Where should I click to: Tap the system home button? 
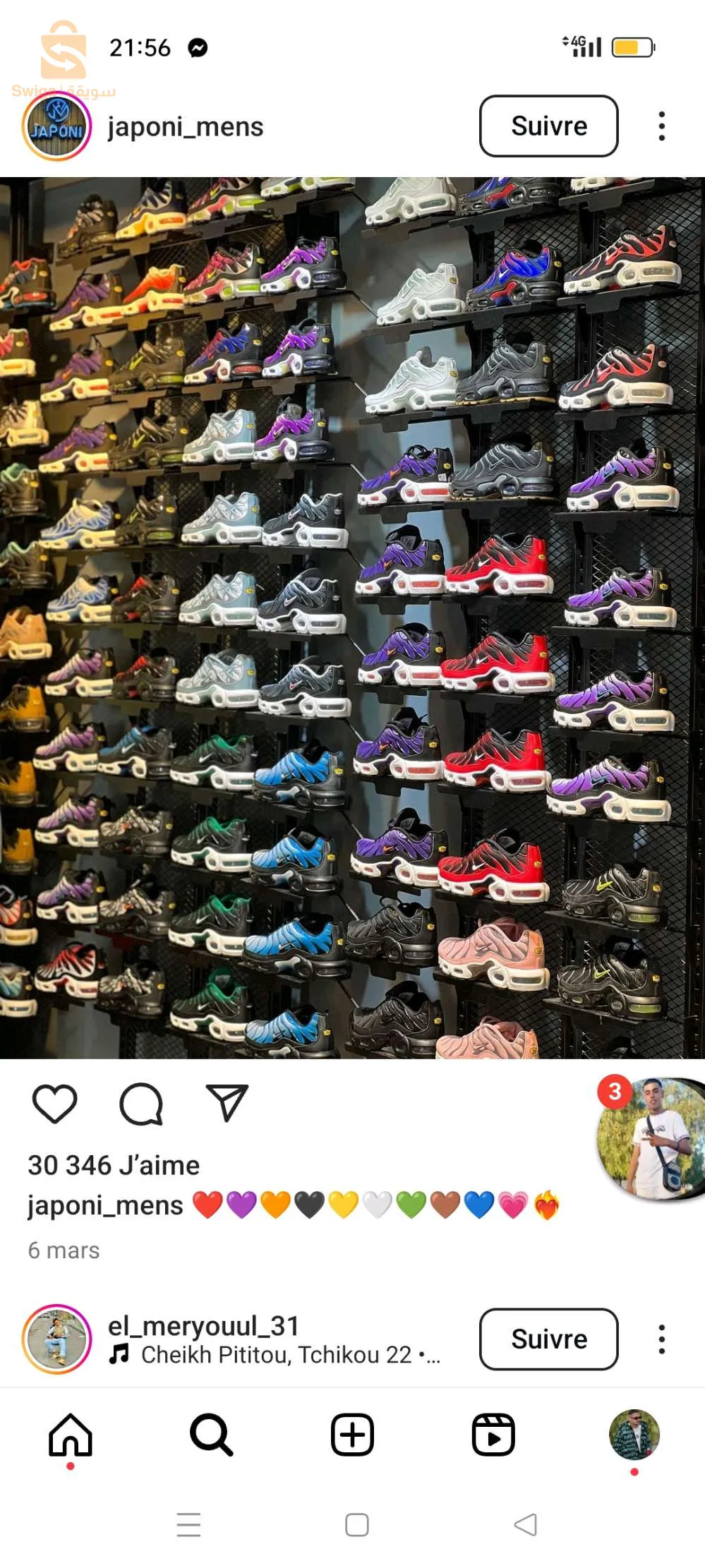[x=356, y=1525]
